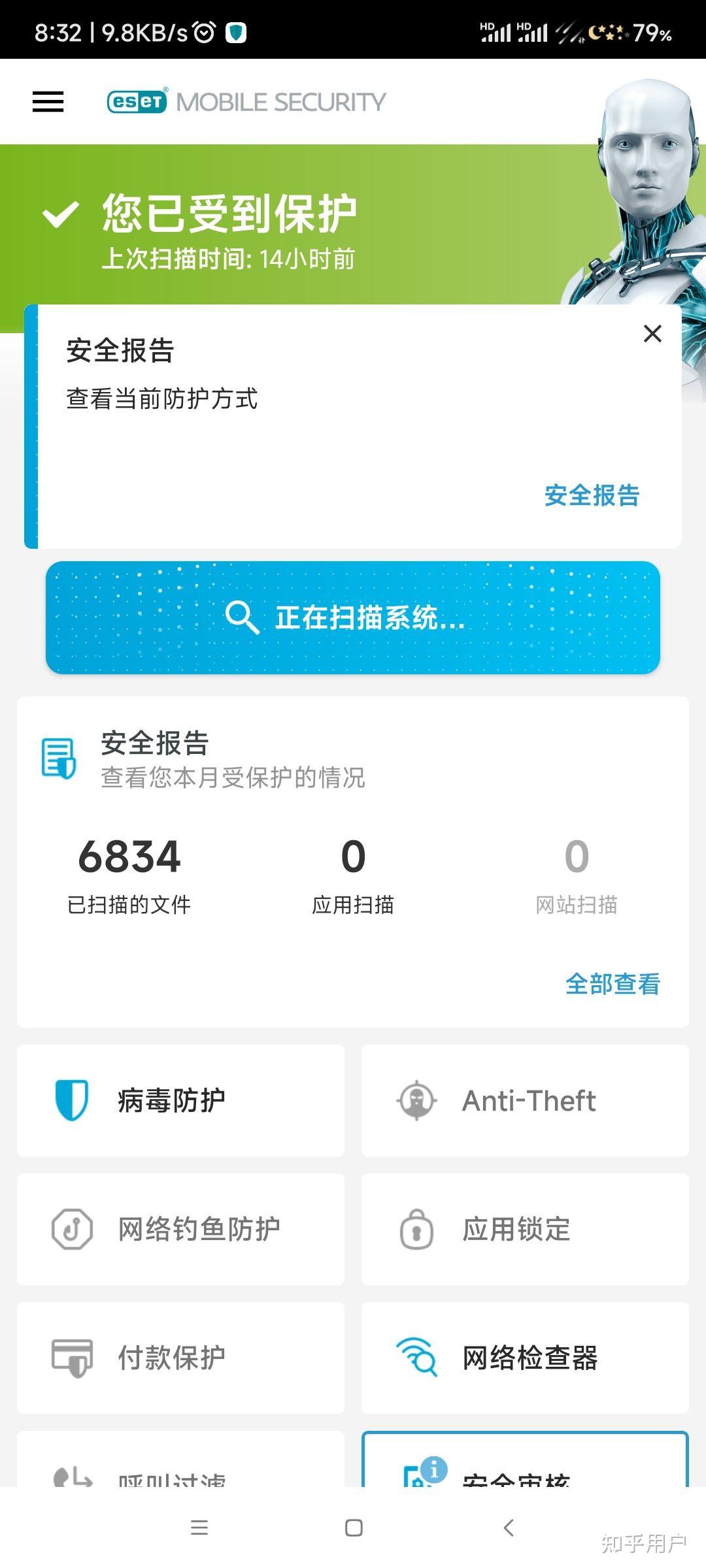Tap the 正在扫描系统 scan button
This screenshot has width=706, height=1568.
353,617
